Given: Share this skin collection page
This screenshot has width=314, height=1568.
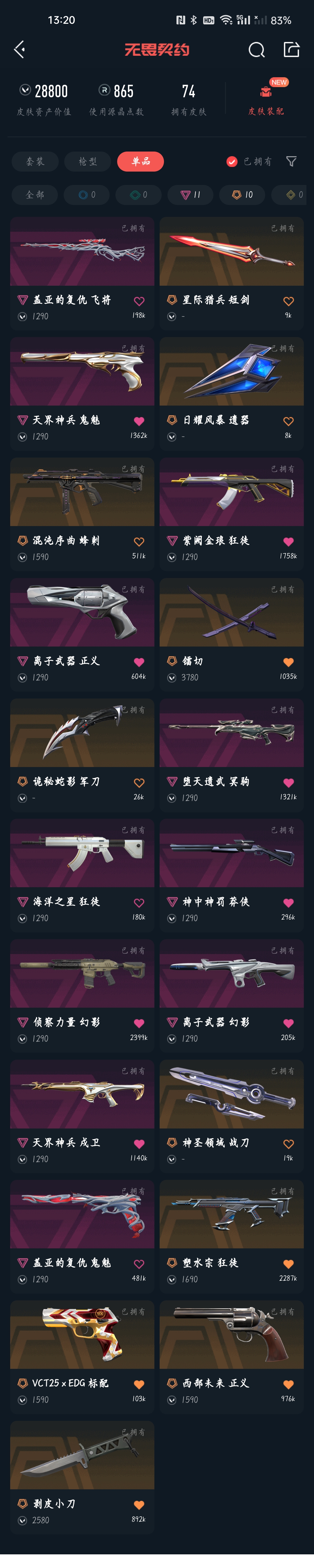Looking at the screenshot, I should tap(291, 50).
